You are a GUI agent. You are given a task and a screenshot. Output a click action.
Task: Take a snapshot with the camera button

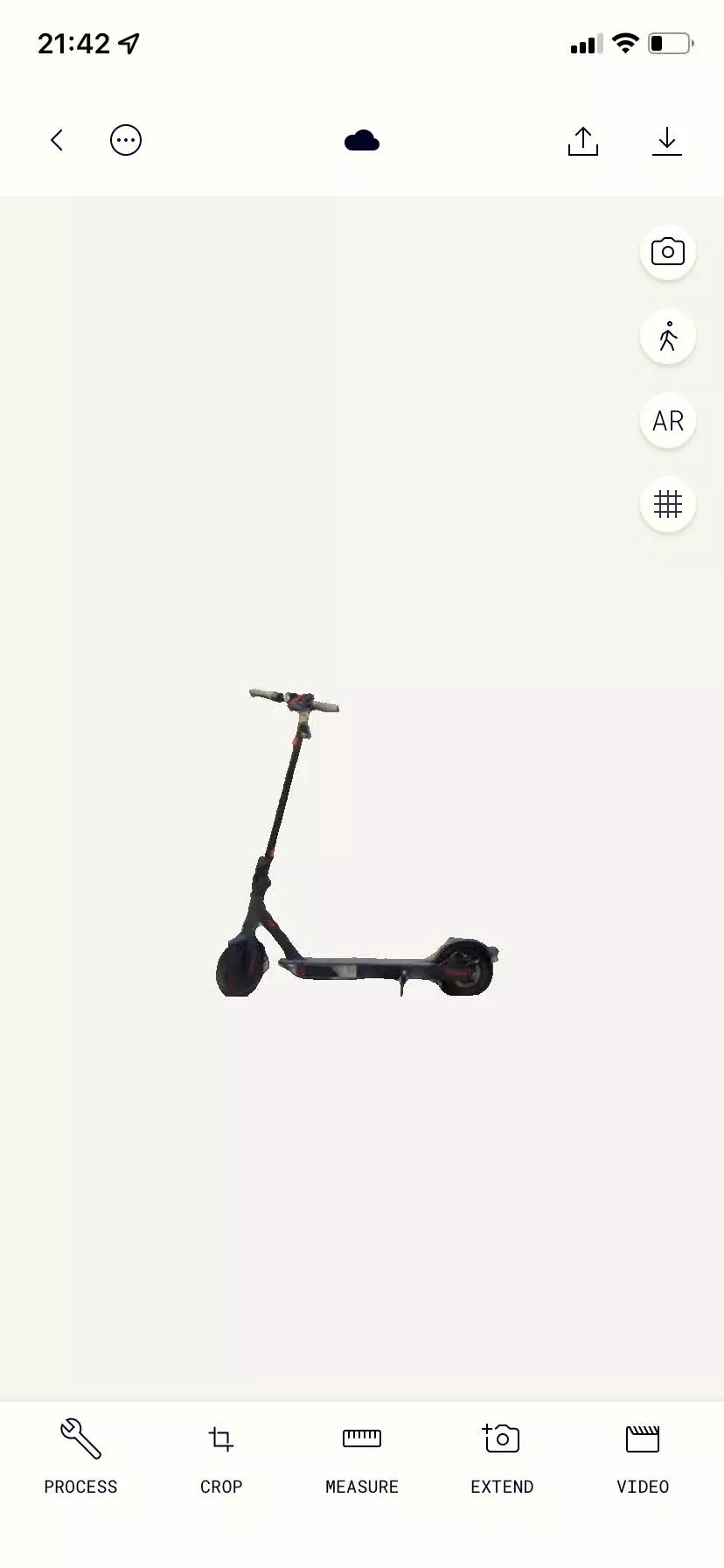point(668,252)
